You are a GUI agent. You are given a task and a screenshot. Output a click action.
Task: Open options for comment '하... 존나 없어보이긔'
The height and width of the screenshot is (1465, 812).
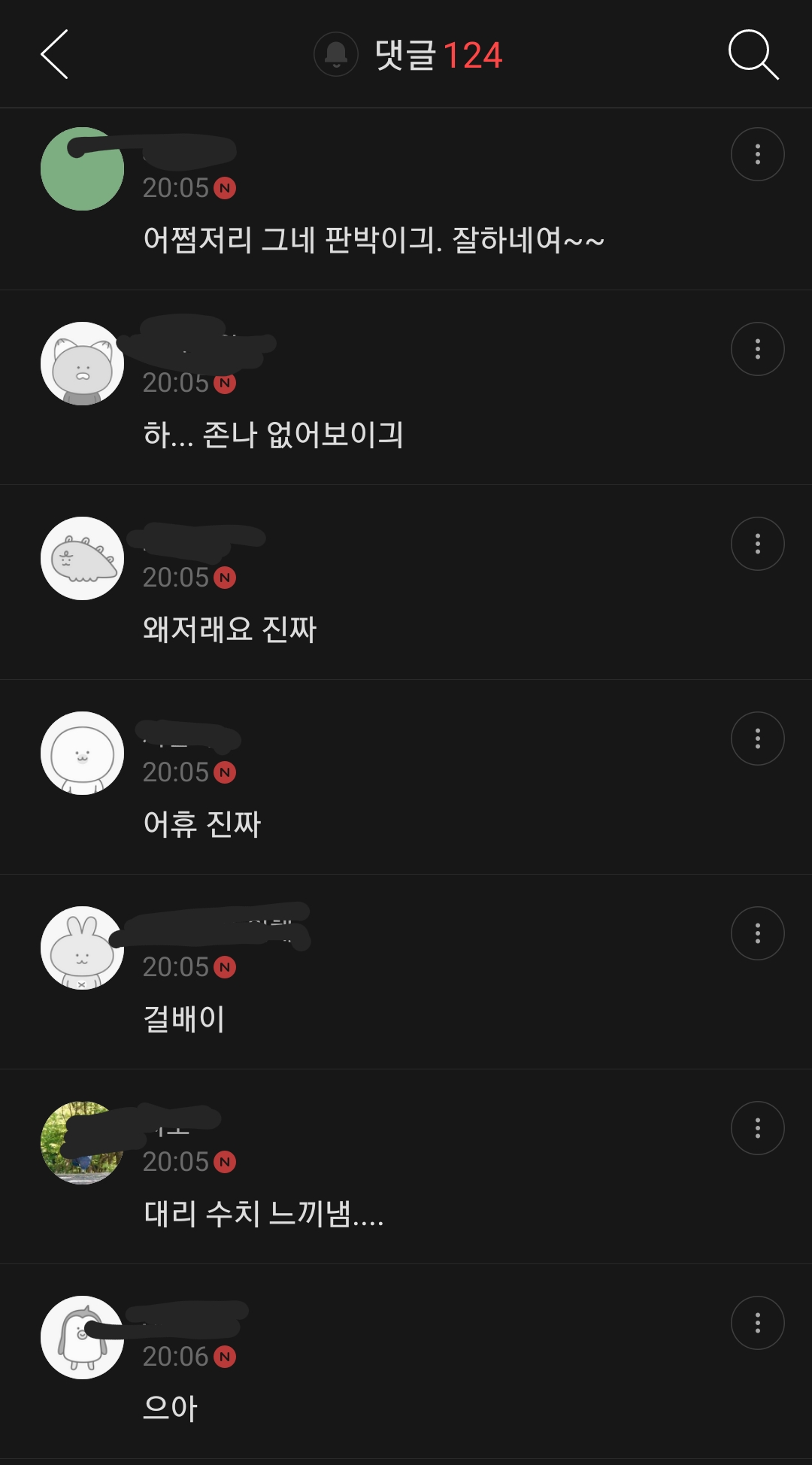click(x=757, y=349)
